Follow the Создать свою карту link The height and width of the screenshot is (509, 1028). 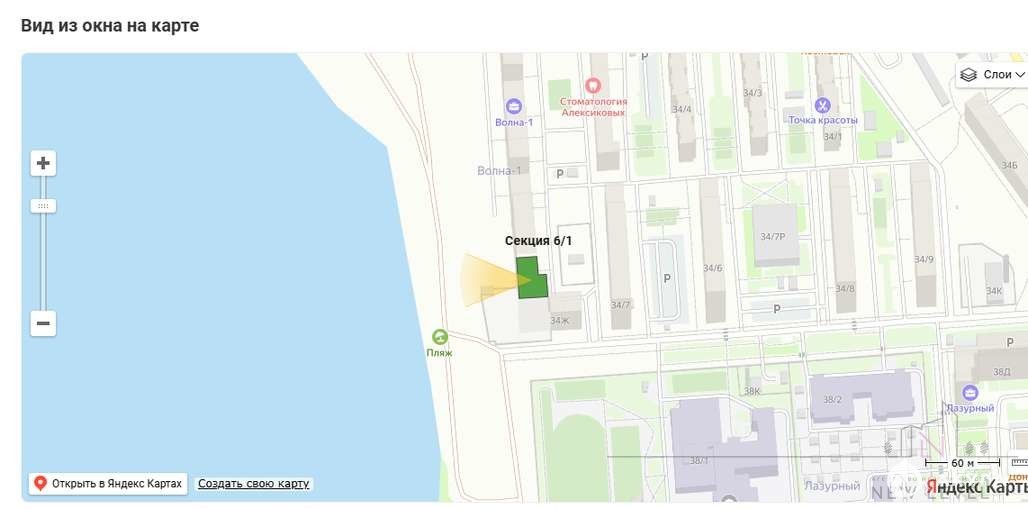(254, 483)
